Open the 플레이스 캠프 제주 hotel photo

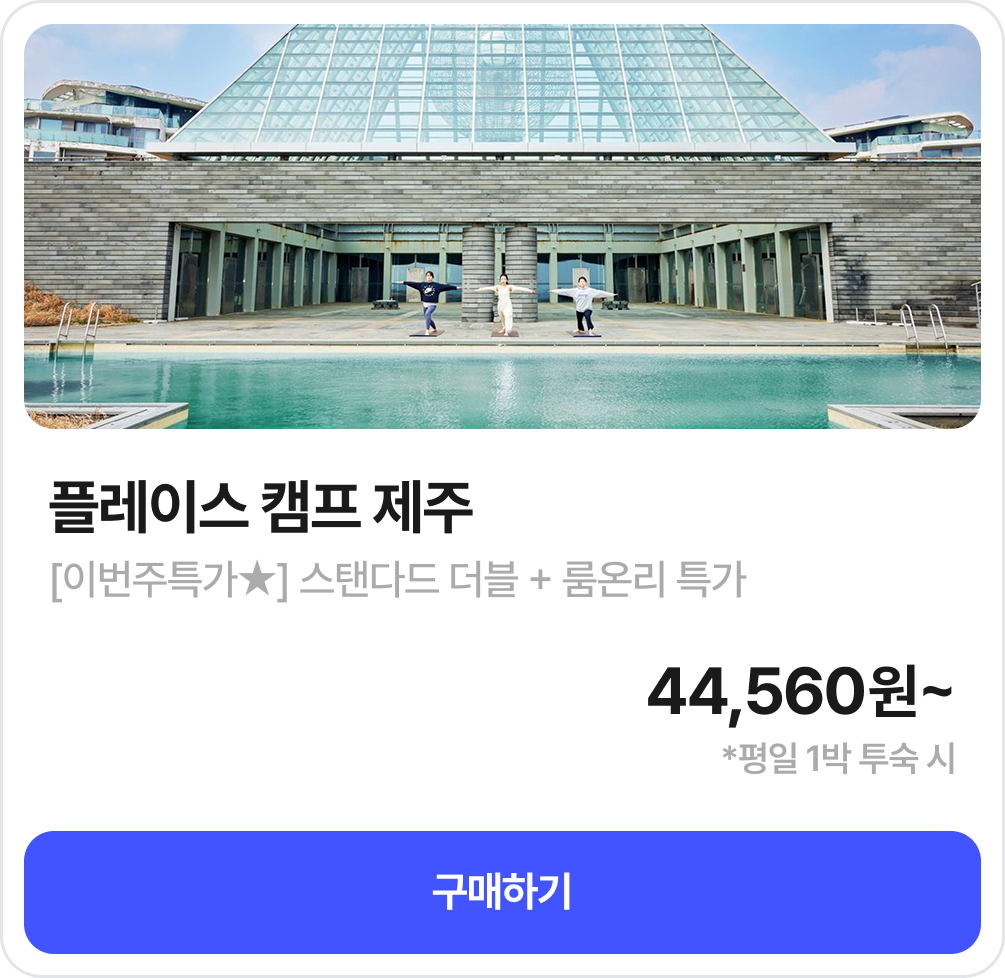pyautogui.click(x=502, y=227)
